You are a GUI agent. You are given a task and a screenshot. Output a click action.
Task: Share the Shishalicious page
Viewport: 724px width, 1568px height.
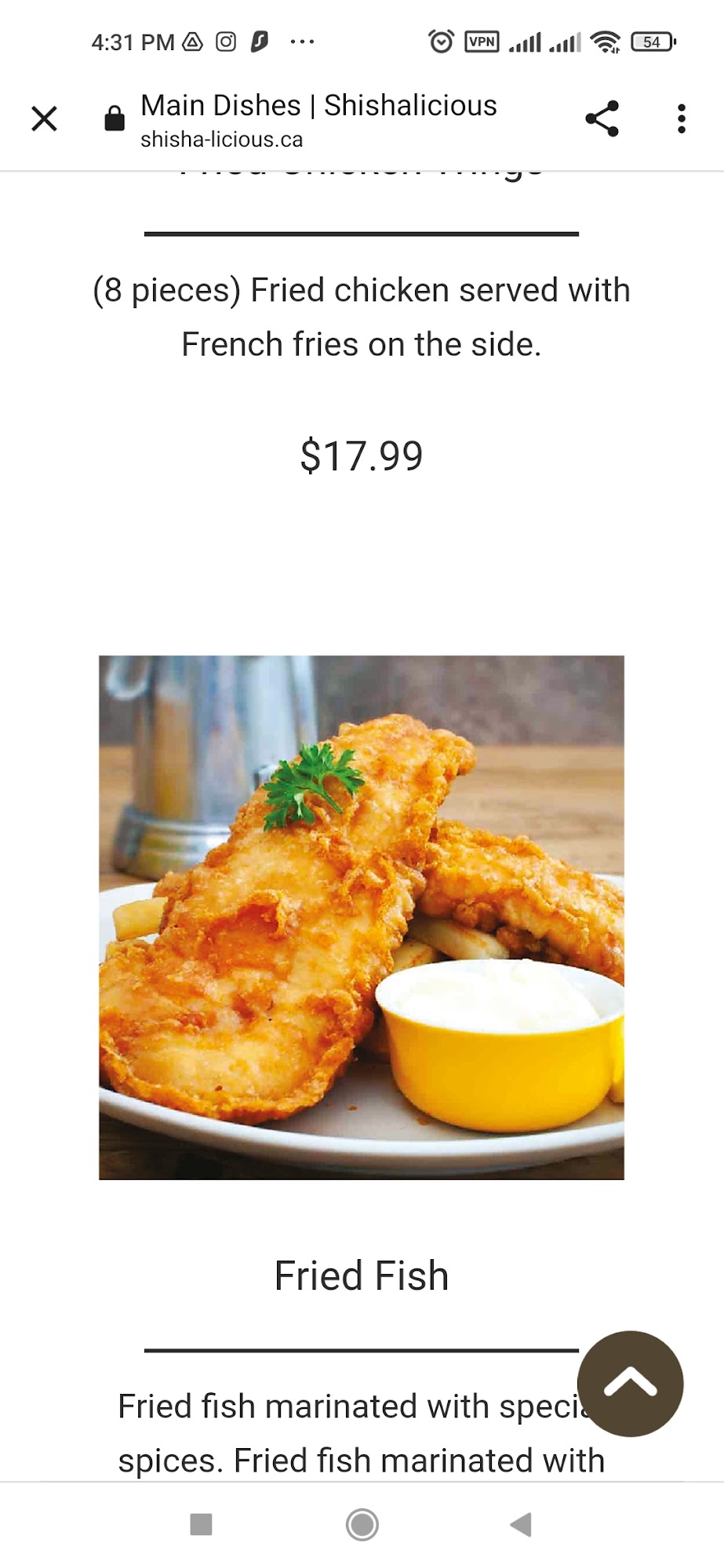coord(602,119)
